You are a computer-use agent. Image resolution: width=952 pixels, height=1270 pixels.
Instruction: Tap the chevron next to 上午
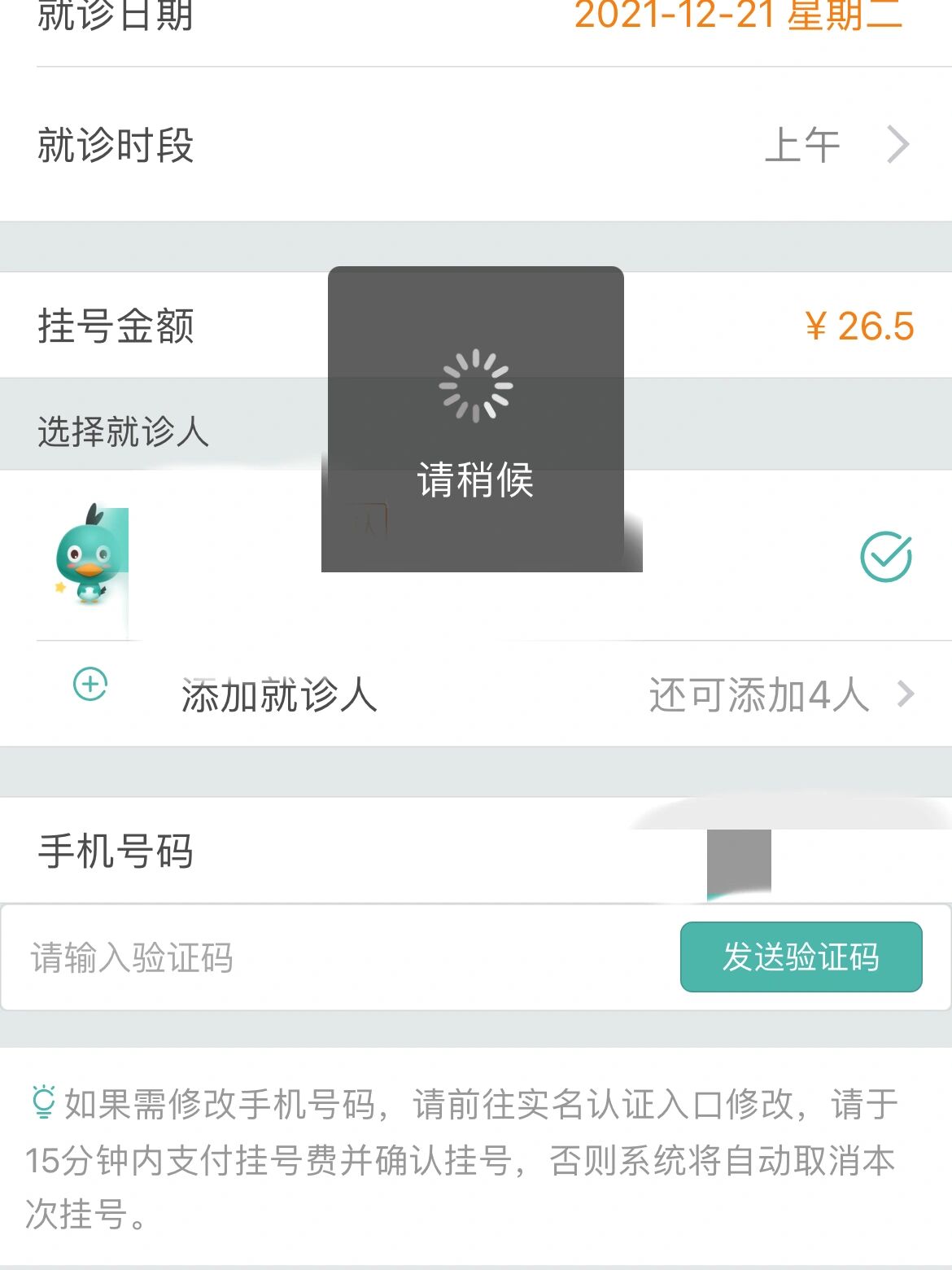click(899, 143)
